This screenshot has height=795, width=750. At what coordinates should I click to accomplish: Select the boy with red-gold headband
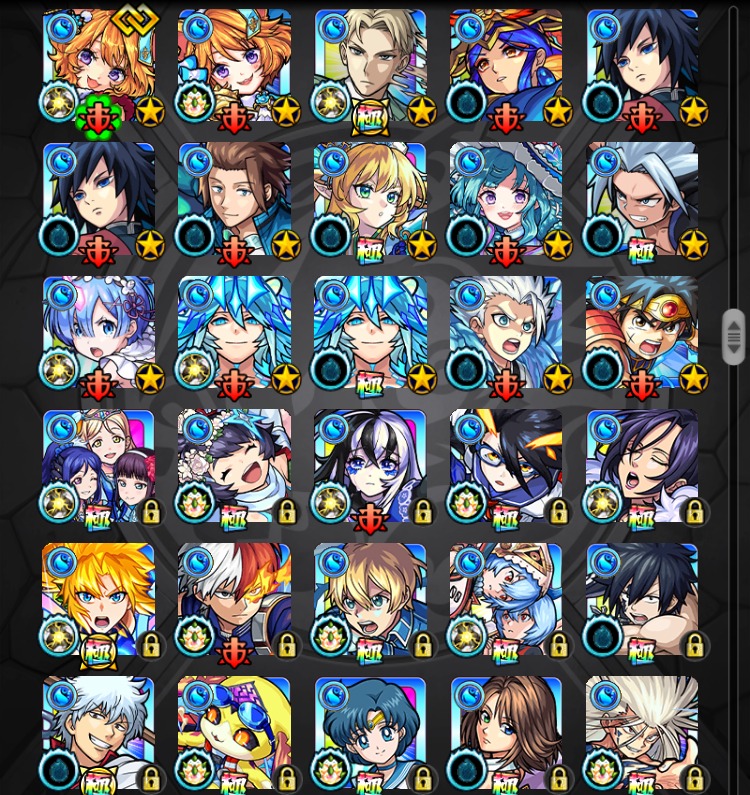click(642, 333)
